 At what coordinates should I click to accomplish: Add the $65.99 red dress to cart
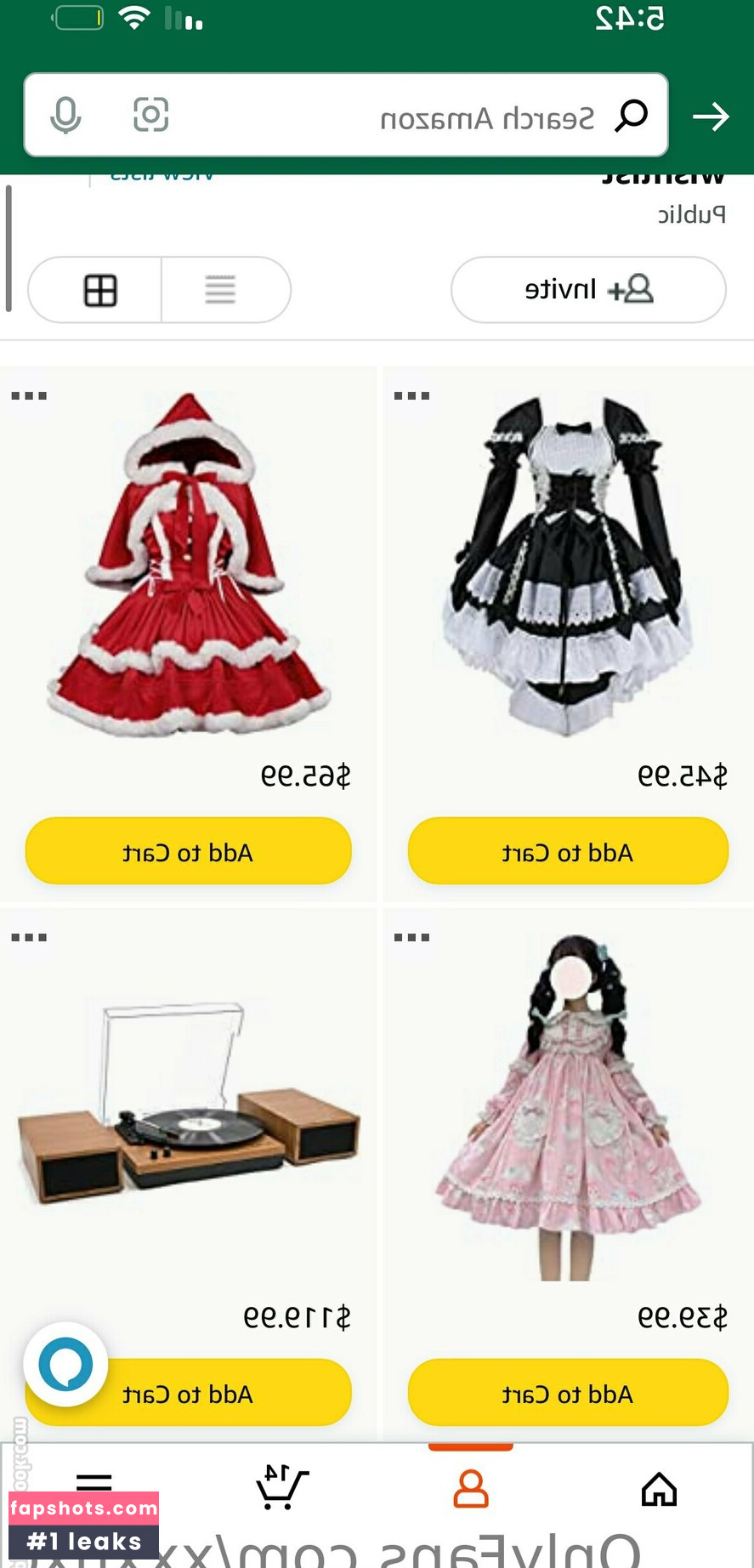pos(189,851)
